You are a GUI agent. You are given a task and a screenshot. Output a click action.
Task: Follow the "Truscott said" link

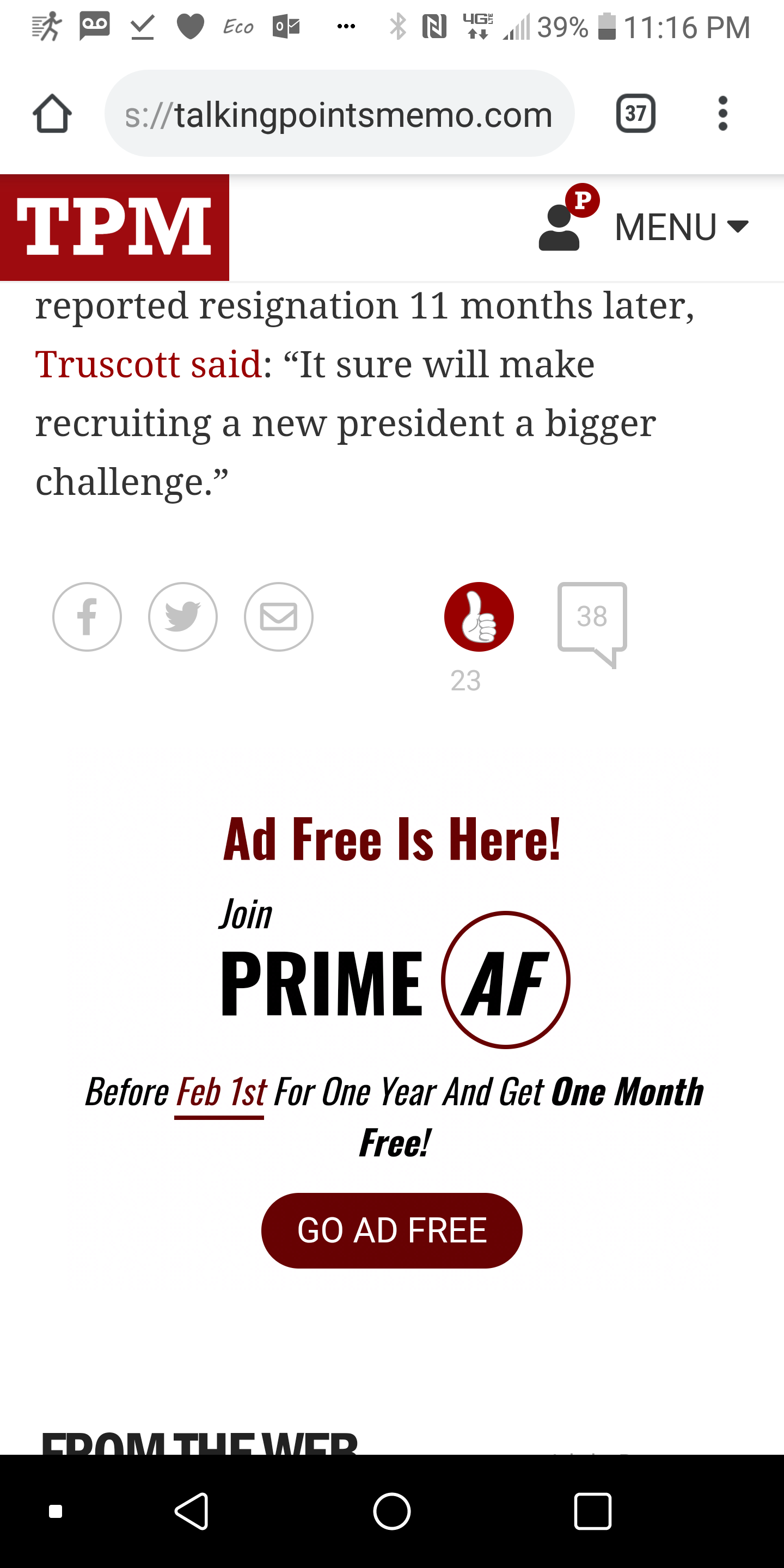pos(148,364)
